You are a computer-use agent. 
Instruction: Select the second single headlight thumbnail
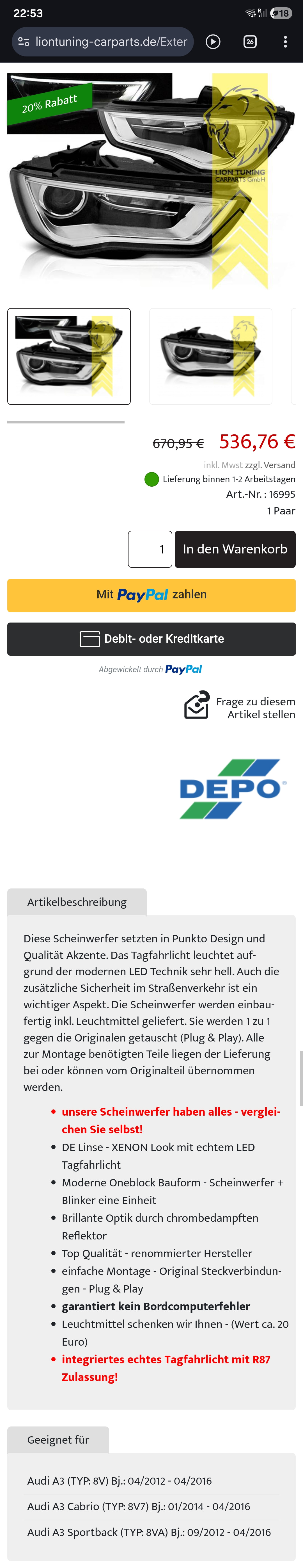[210, 356]
